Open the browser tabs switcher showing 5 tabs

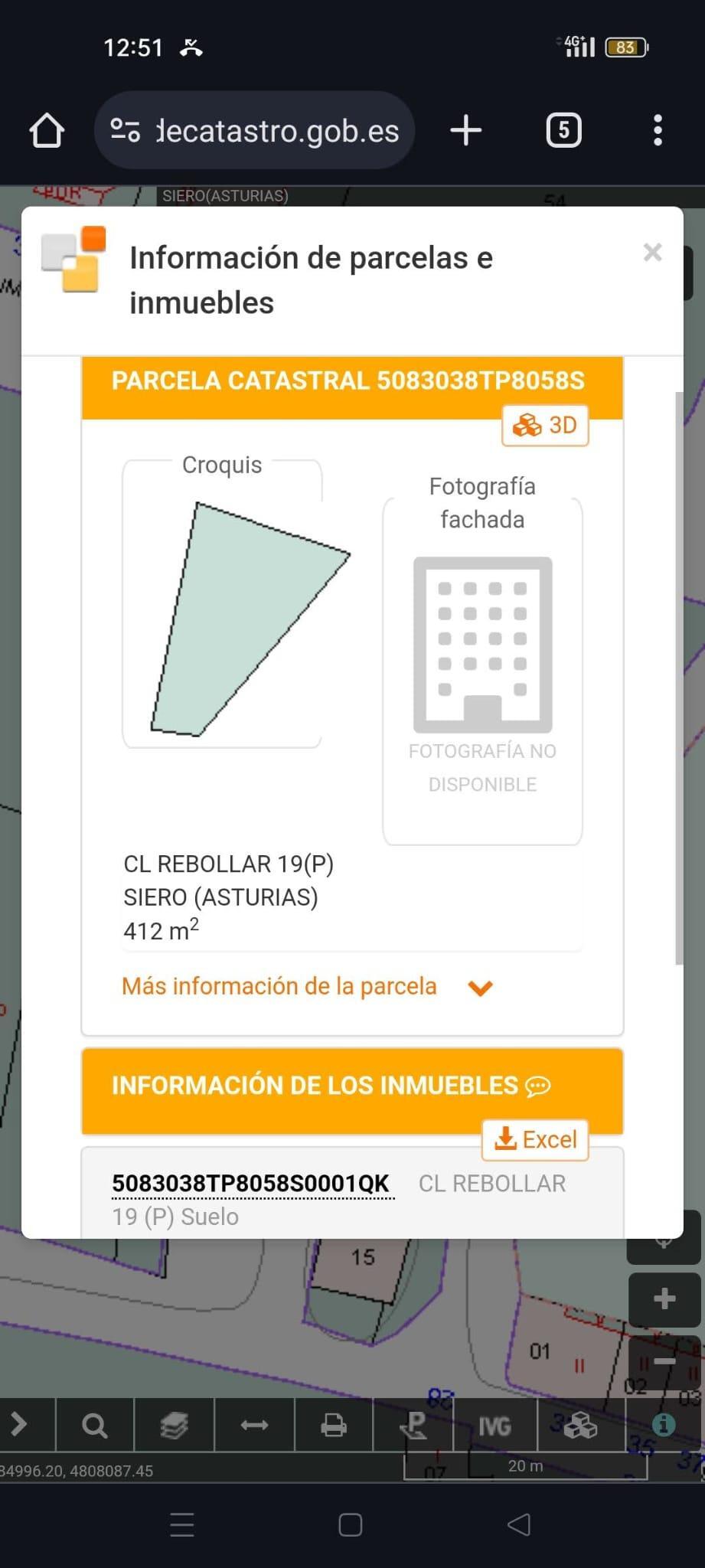pyautogui.click(x=563, y=130)
